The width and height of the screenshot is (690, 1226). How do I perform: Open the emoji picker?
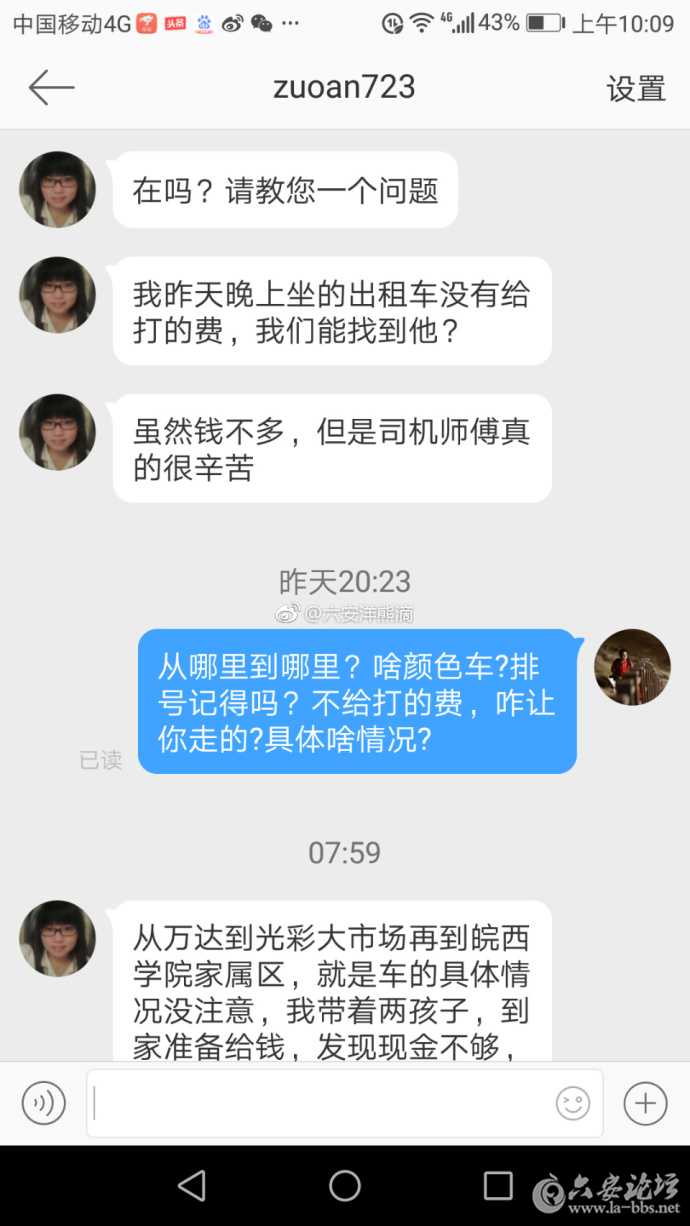tap(573, 1103)
